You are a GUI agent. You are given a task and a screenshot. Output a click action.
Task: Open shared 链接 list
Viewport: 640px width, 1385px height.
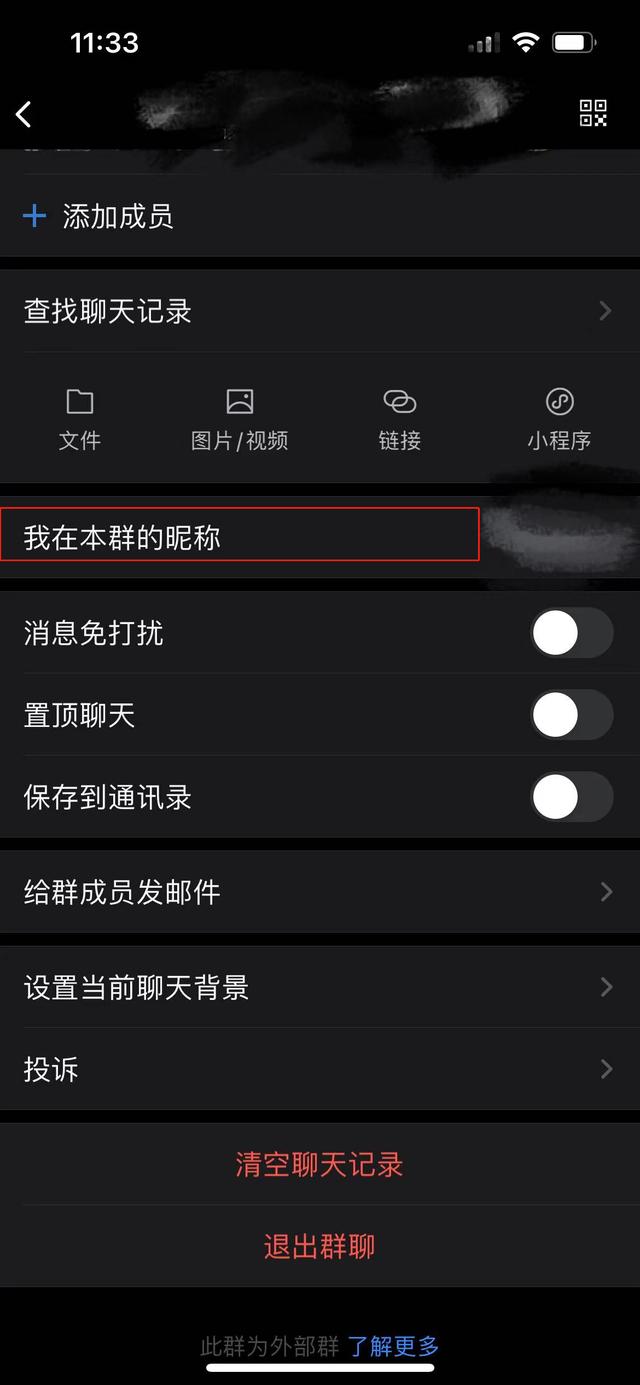[x=400, y=419]
